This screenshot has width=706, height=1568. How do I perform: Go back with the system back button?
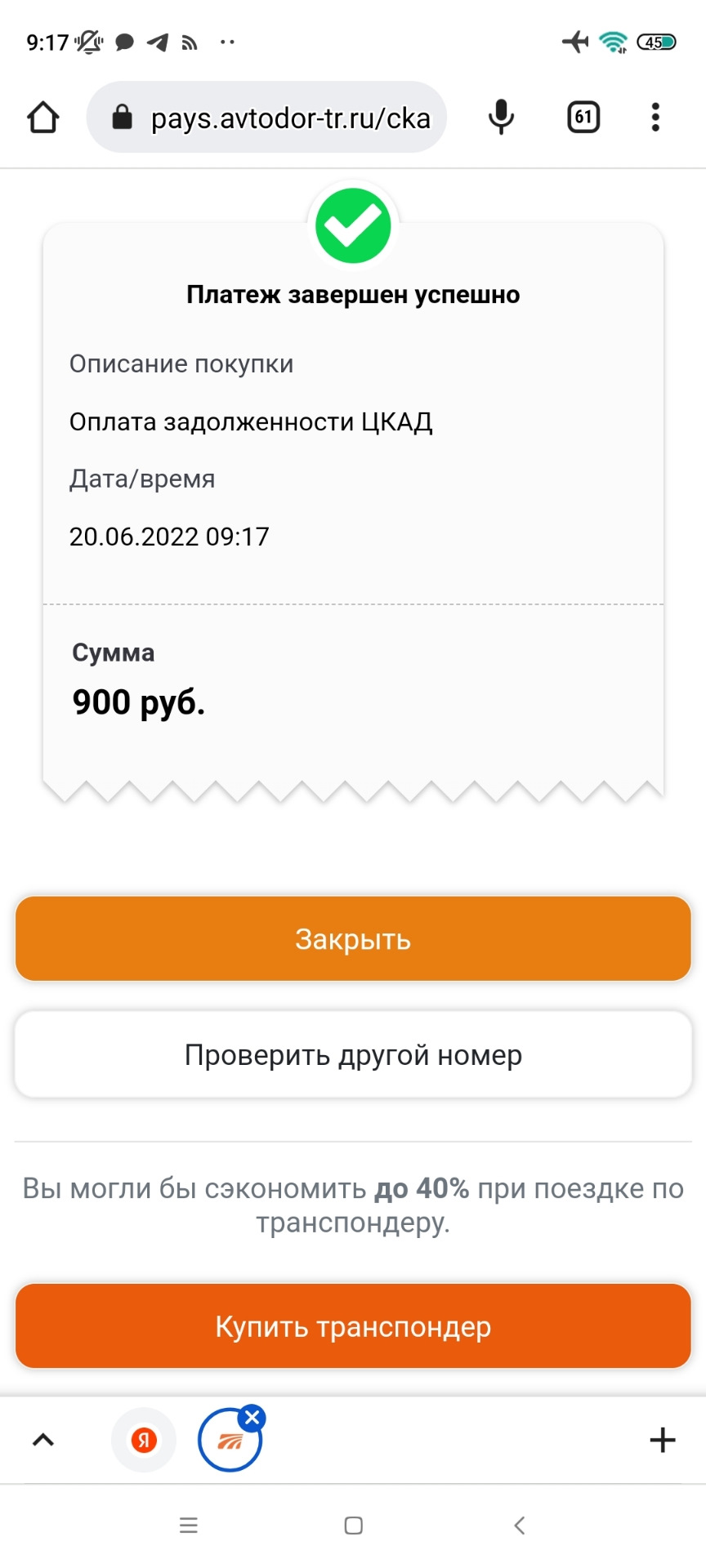click(x=519, y=1525)
